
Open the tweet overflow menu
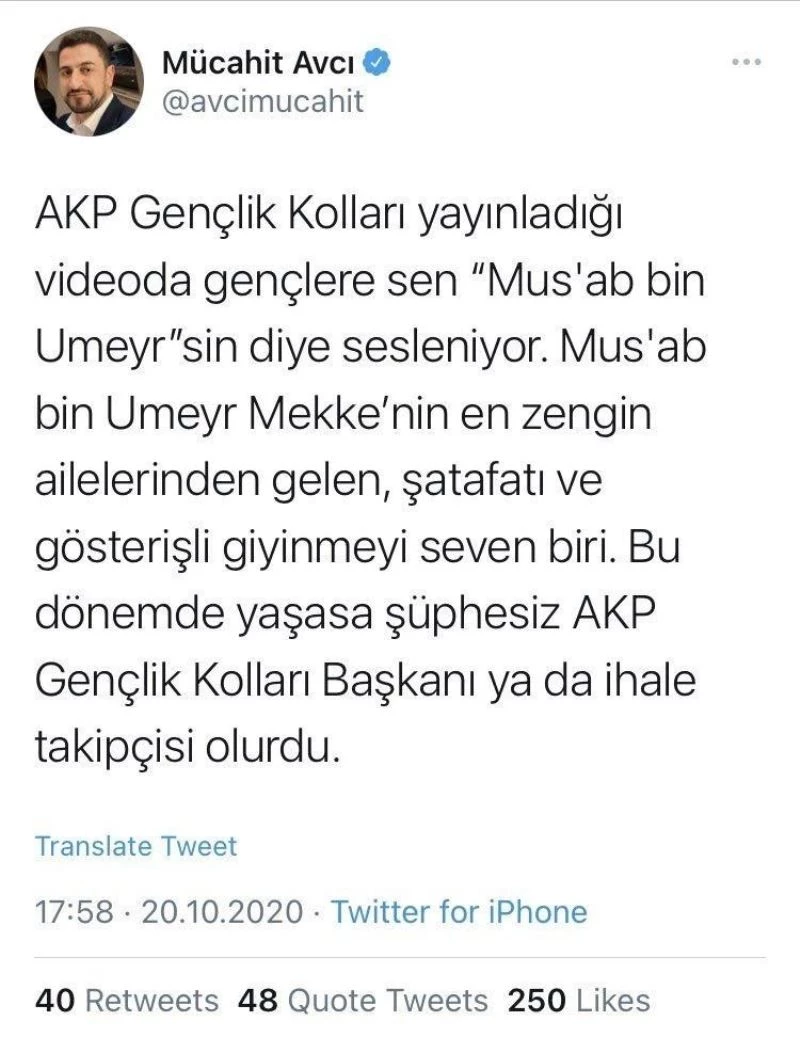(x=747, y=62)
